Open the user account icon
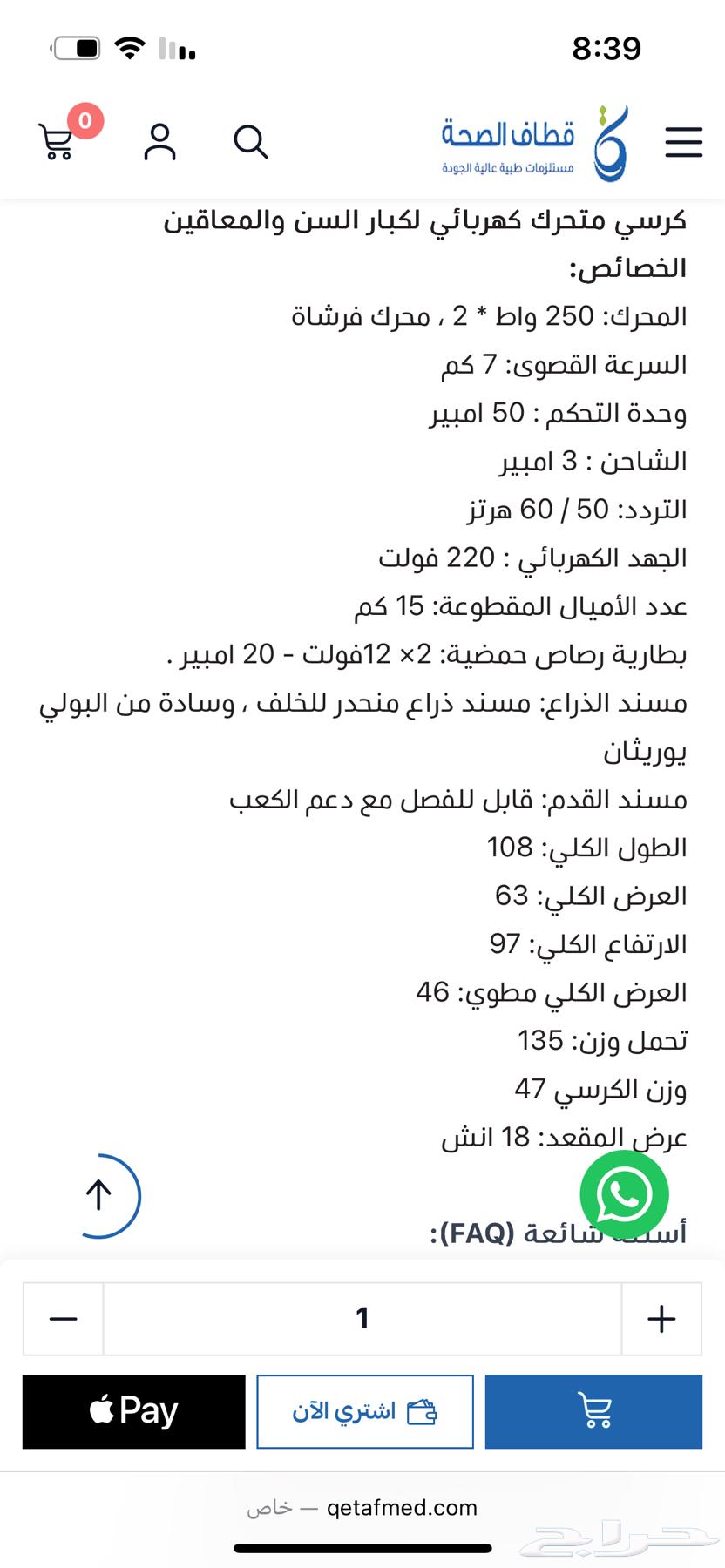 click(x=160, y=141)
